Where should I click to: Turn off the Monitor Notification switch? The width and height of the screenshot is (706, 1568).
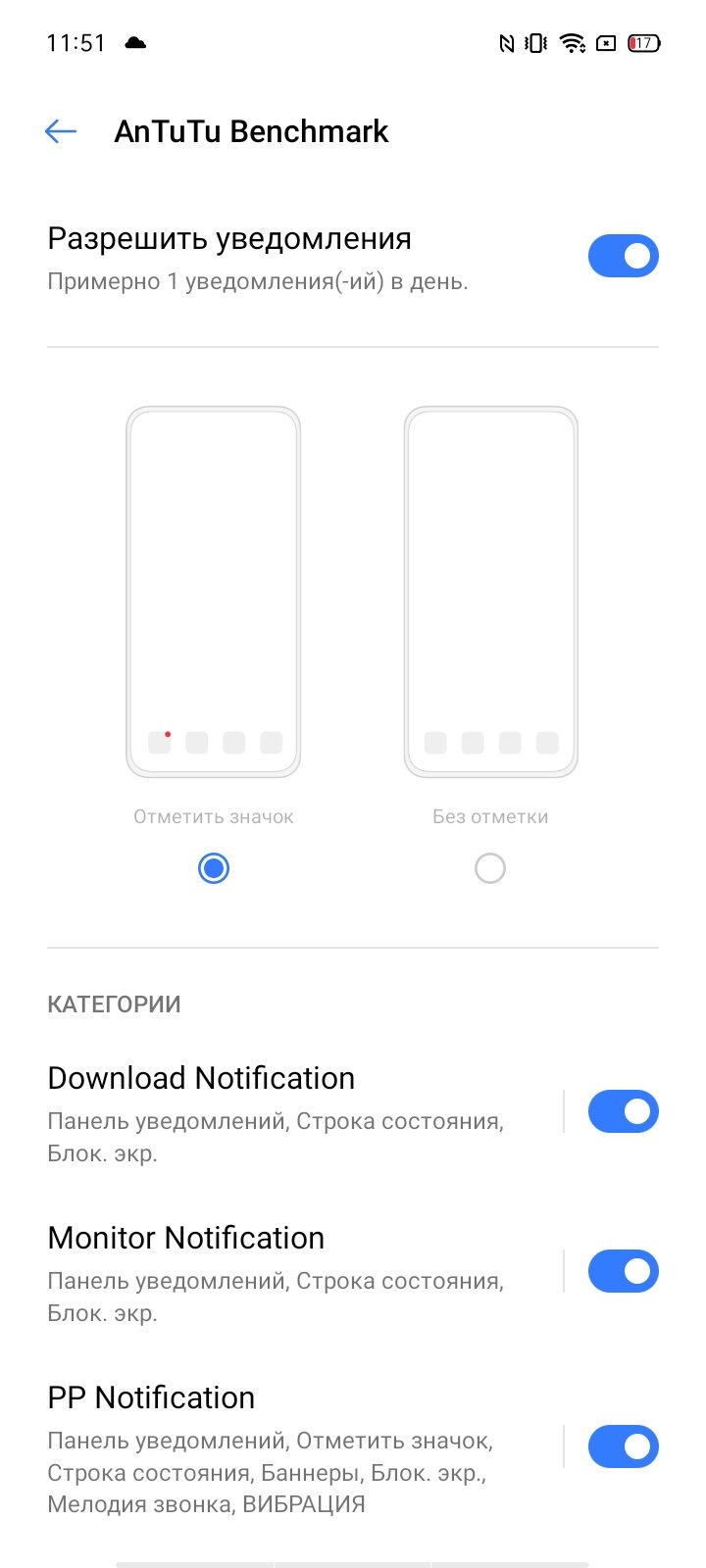point(623,1271)
